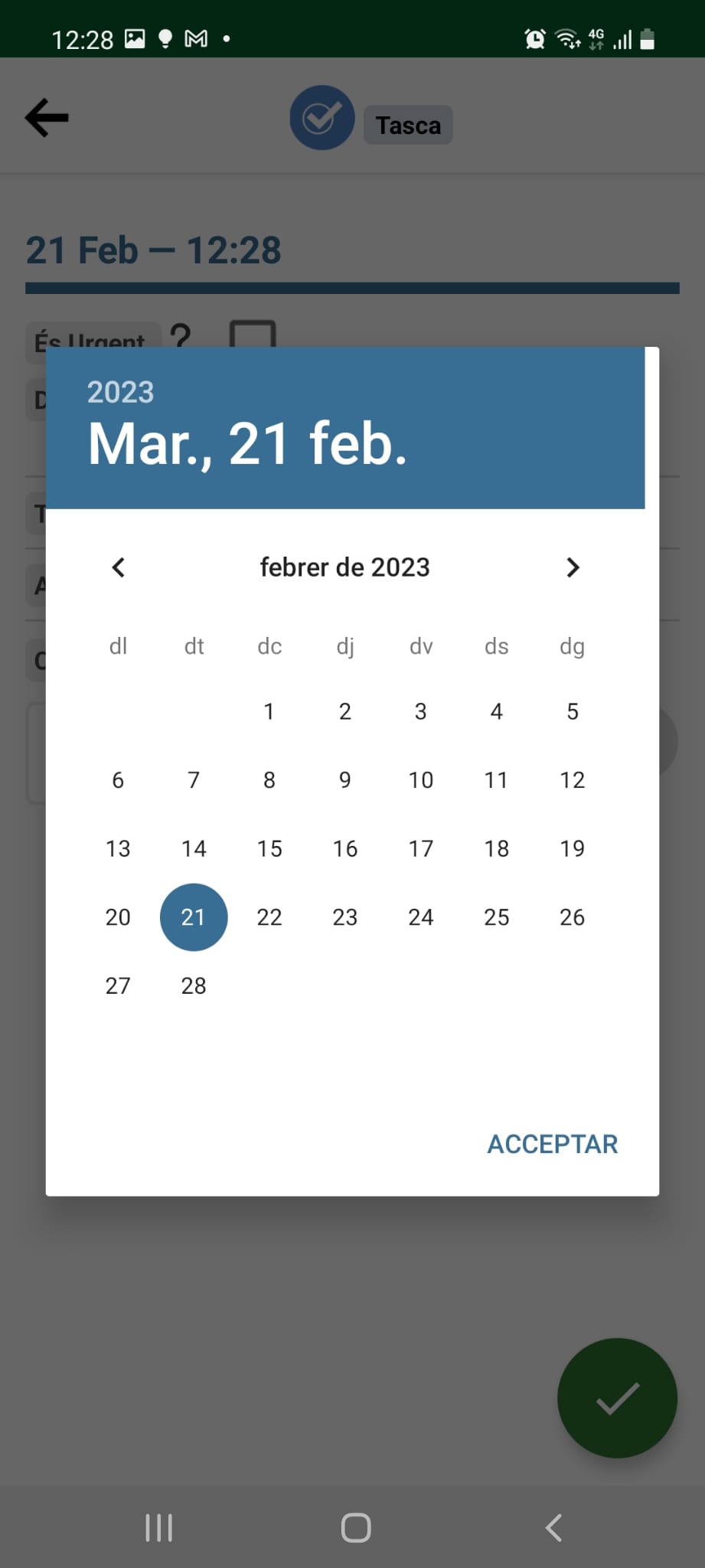Select day 27 in the calendar

(x=118, y=985)
